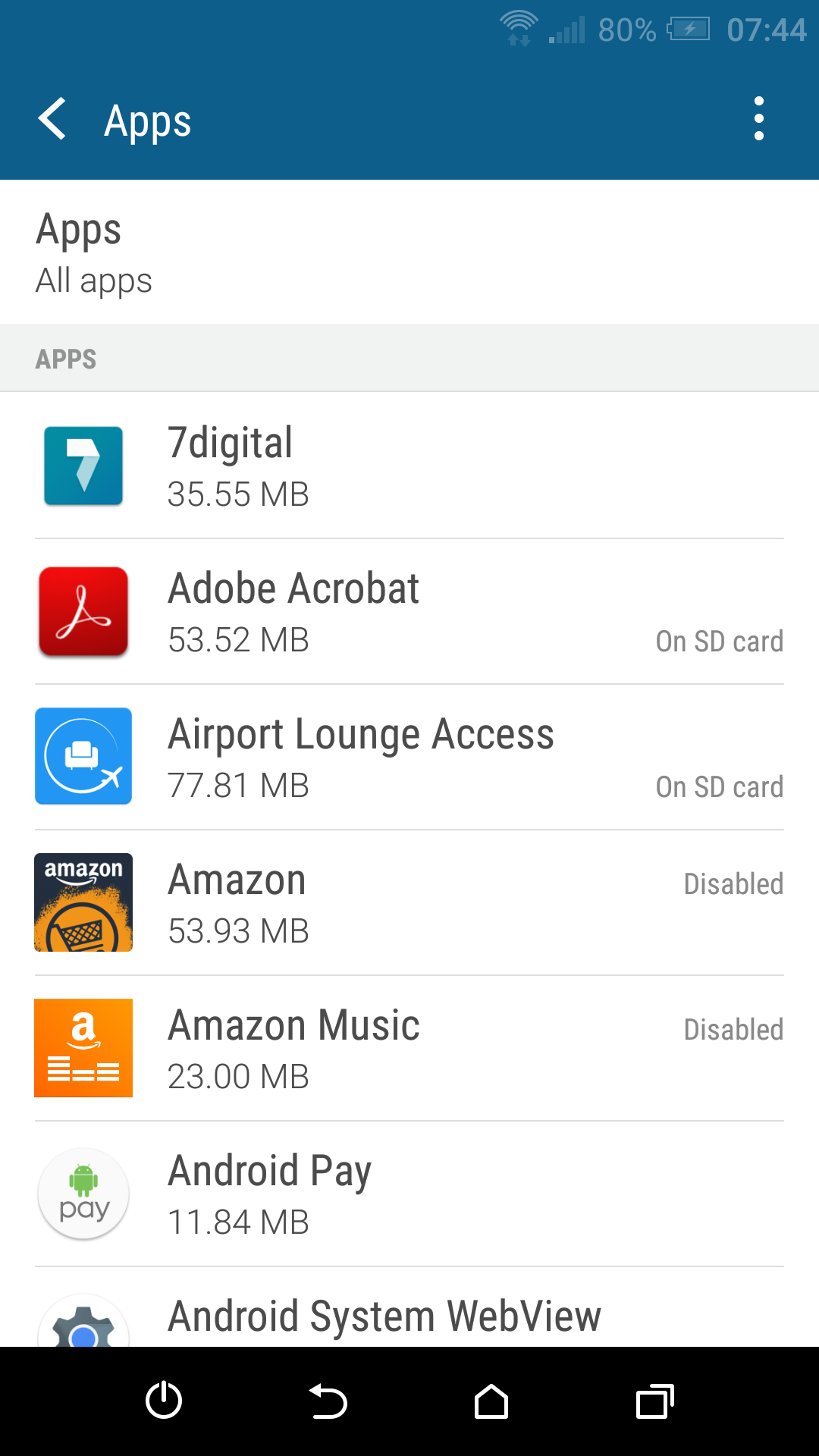Open the recent apps view
Screen dimensions: 819x1456
(x=654, y=1401)
